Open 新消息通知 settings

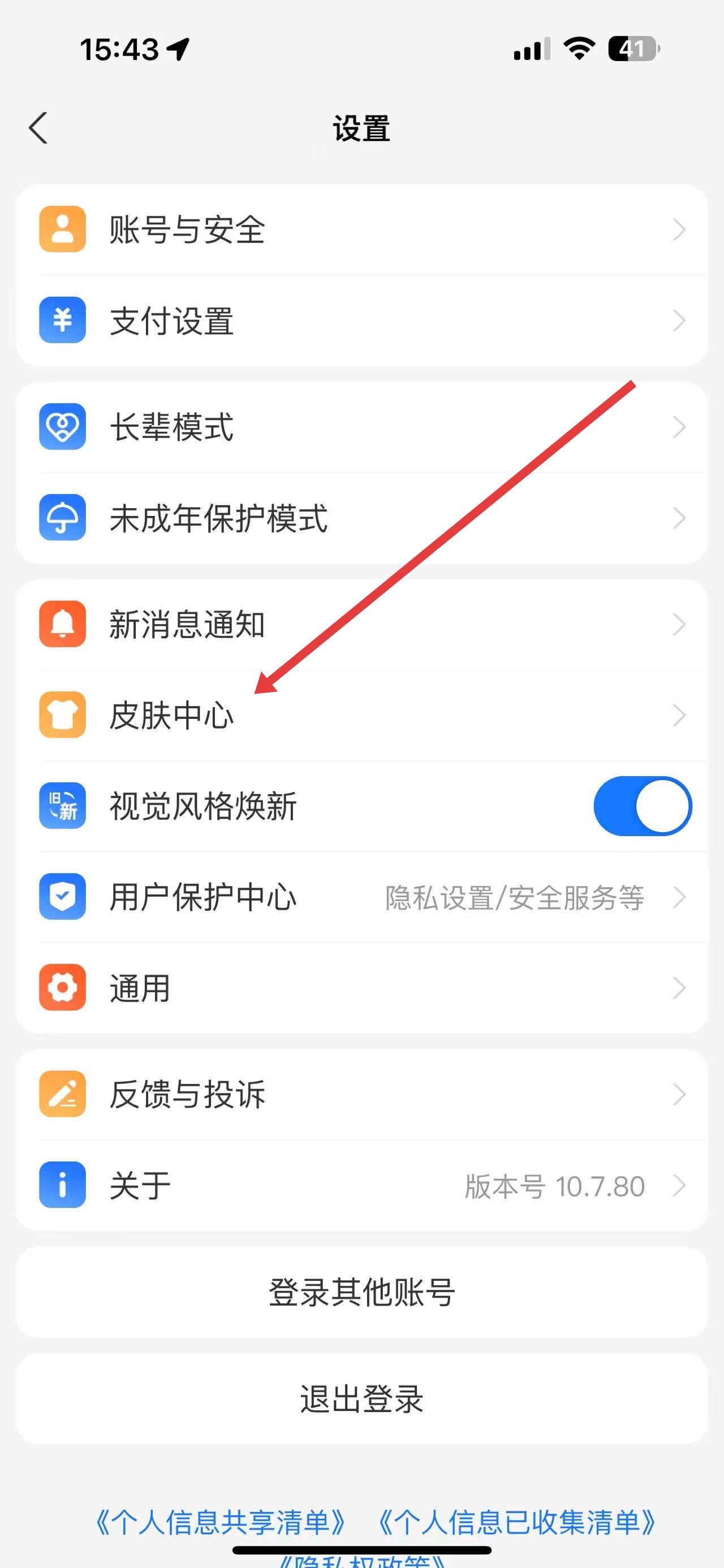pyautogui.click(x=361, y=625)
